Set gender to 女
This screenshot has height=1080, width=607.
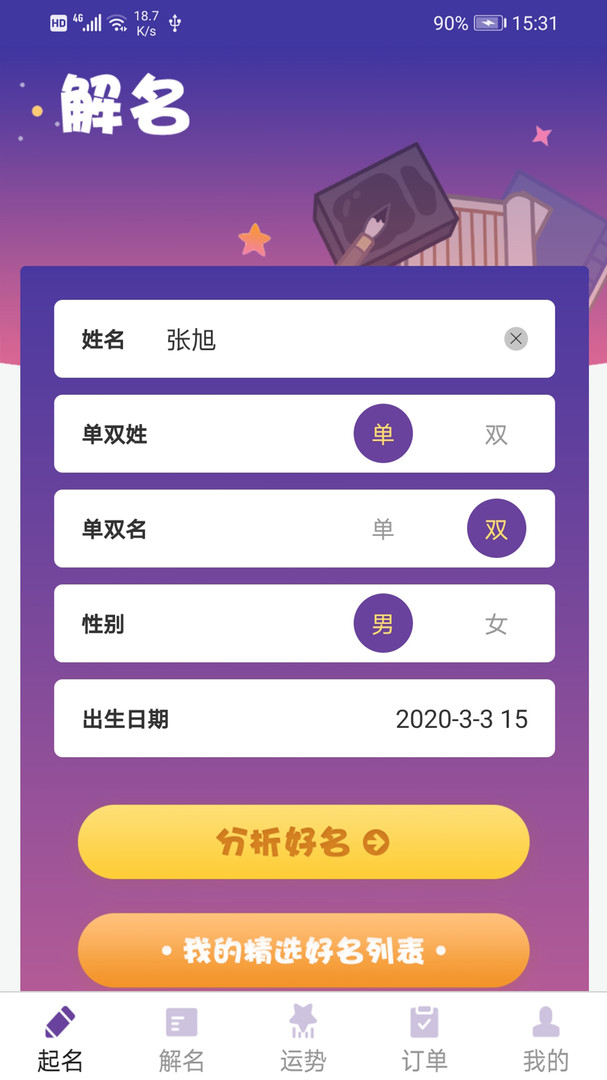(496, 624)
